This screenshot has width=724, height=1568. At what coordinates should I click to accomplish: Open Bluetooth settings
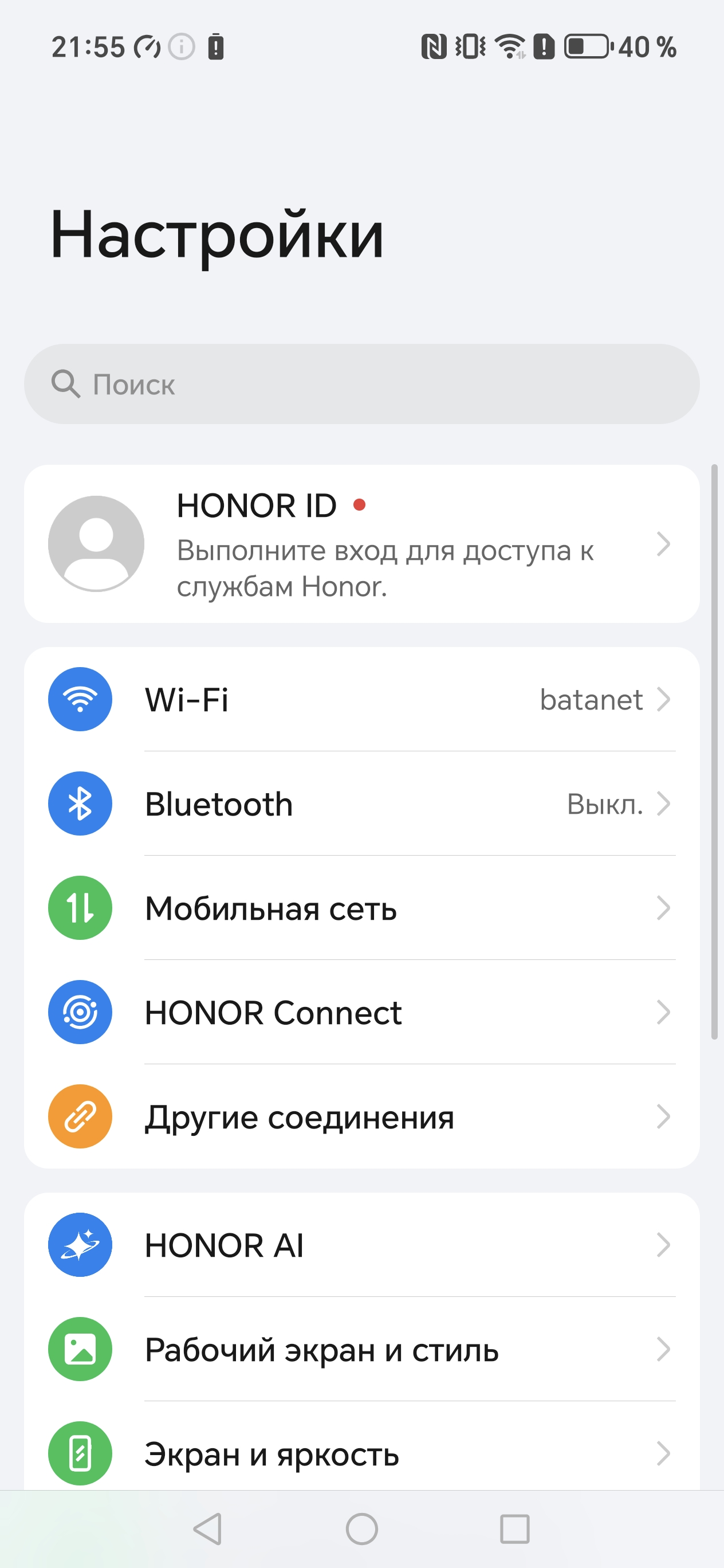[x=361, y=803]
